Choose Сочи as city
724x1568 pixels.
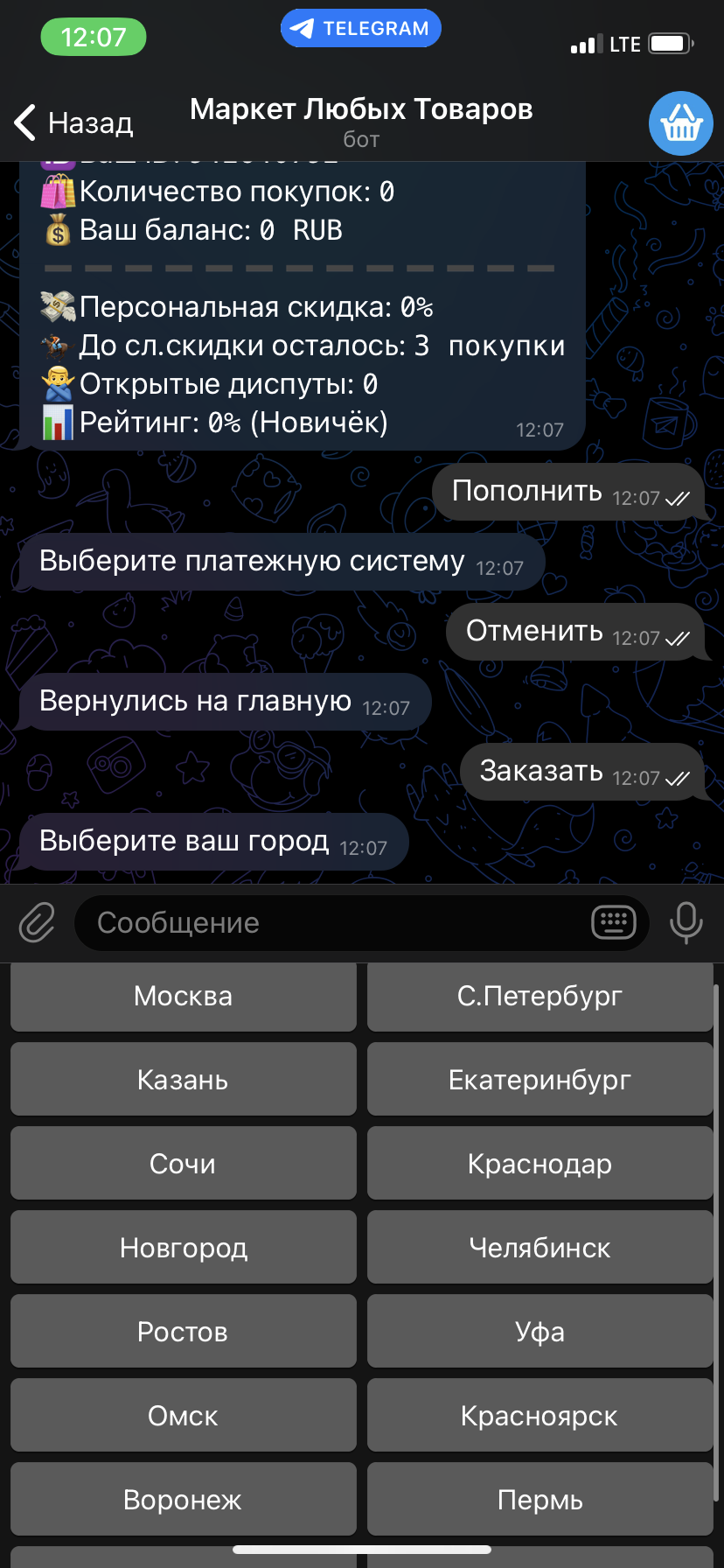tap(183, 1164)
